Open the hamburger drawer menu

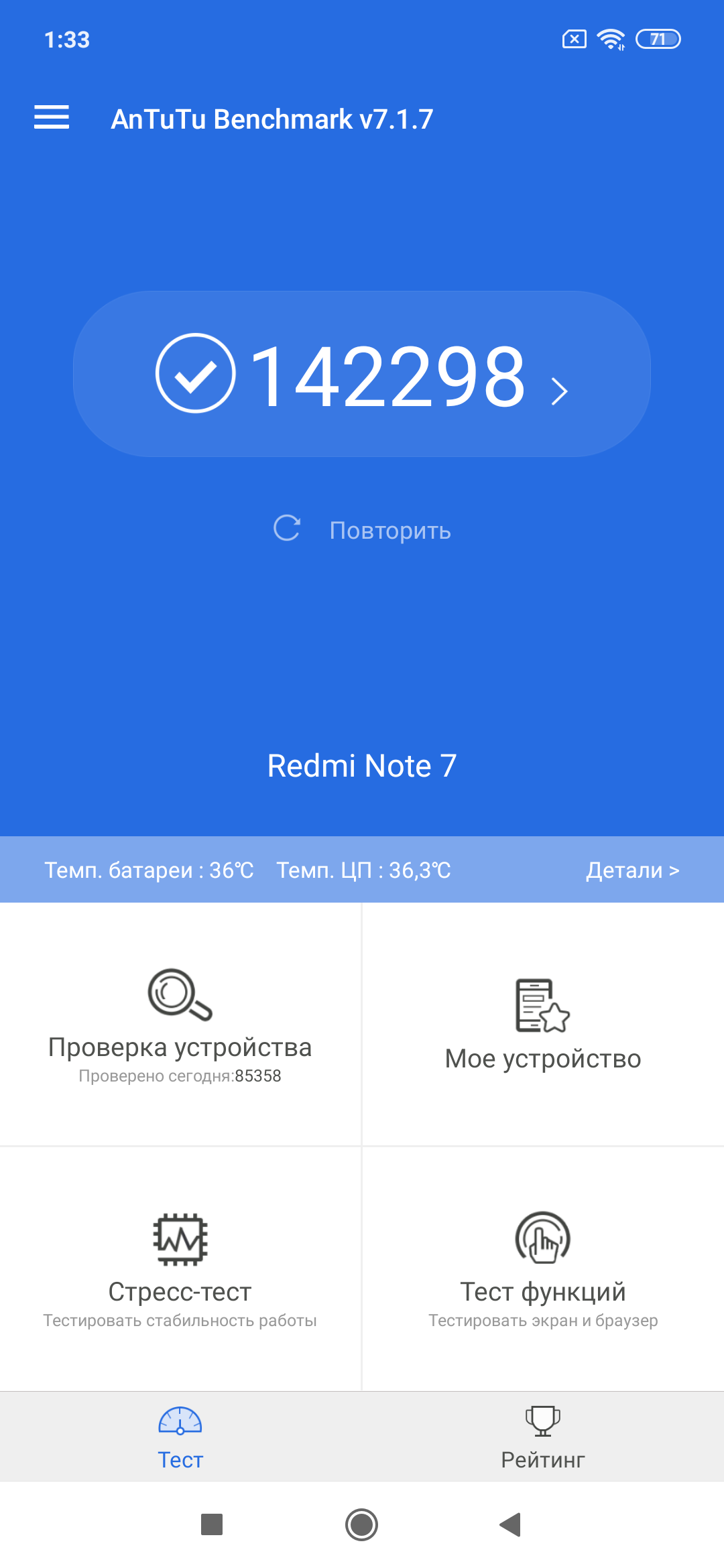52,117
